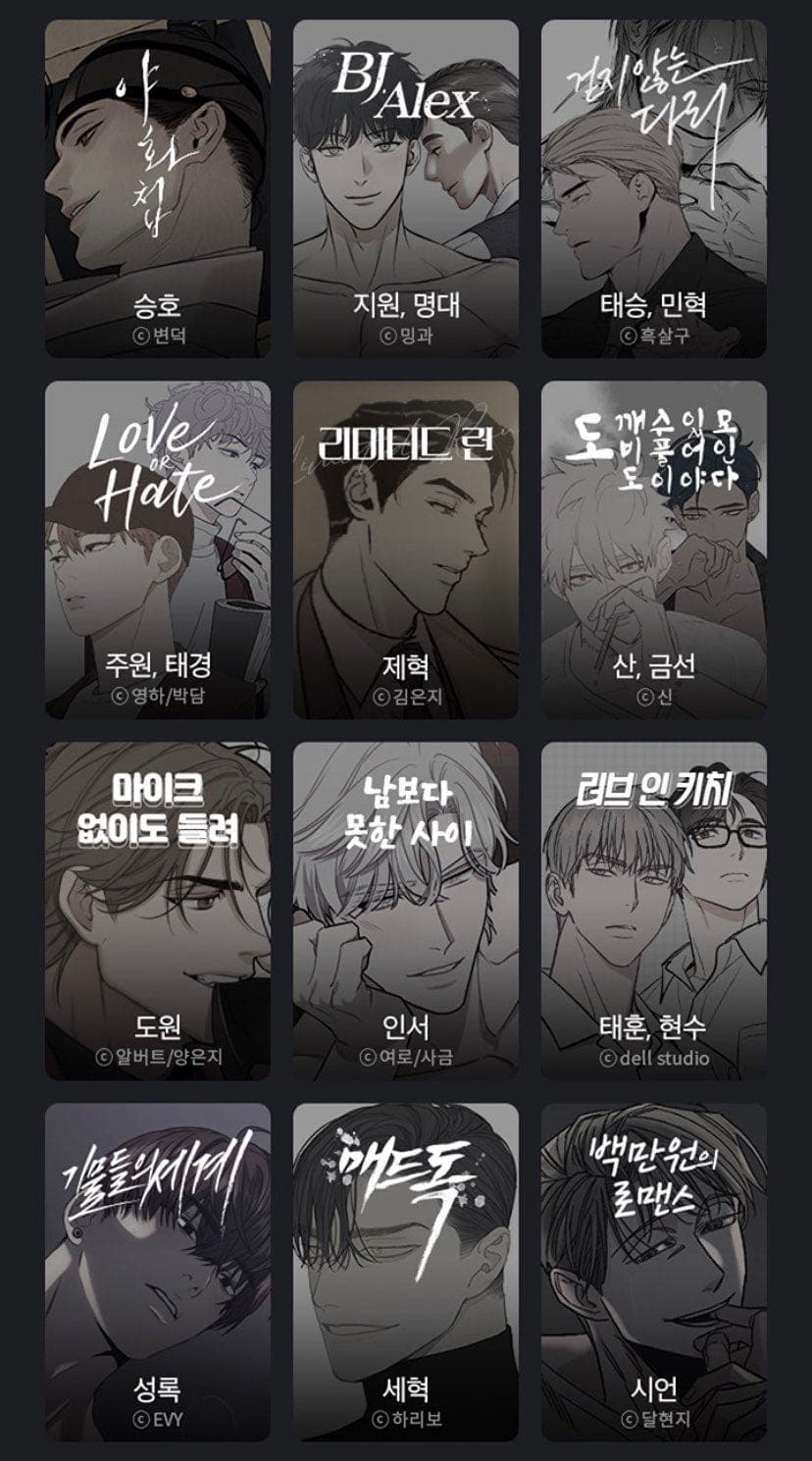The width and height of the screenshot is (812, 1461).
Task: Tap the 매드독 card with 세혁
Action: click(406, 1272)
